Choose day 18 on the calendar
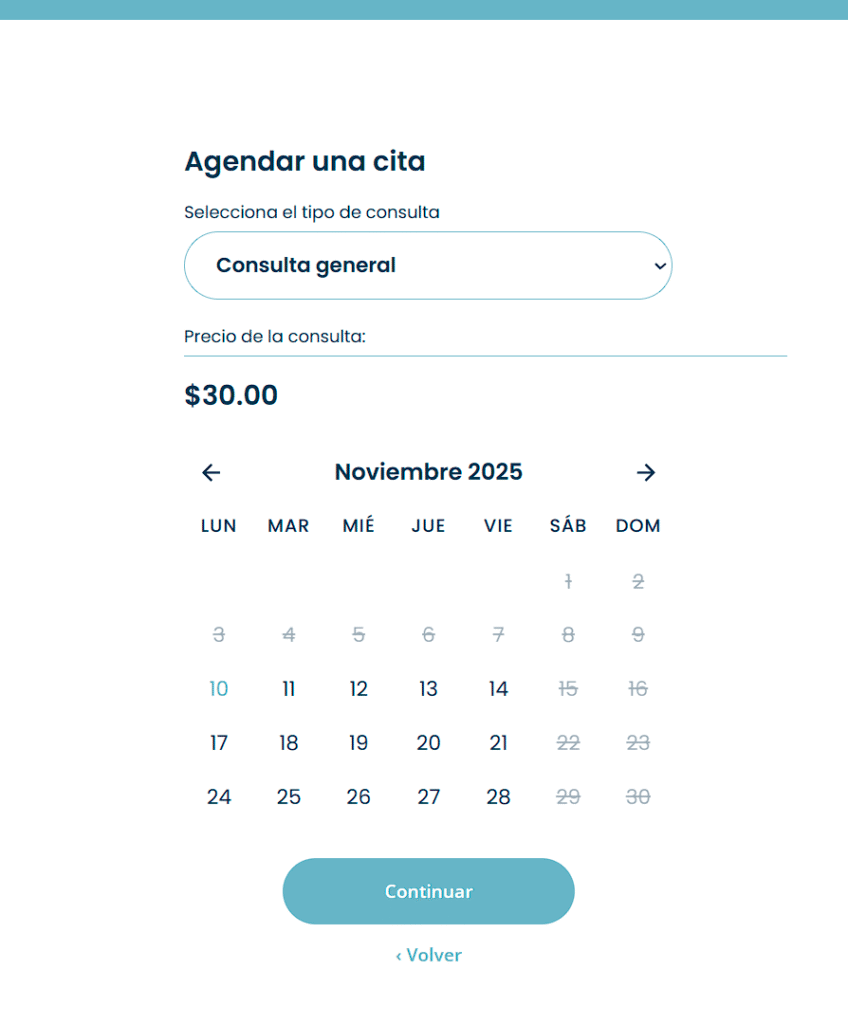This screenshot has height=1024, width=848. [x=289, y=743]
